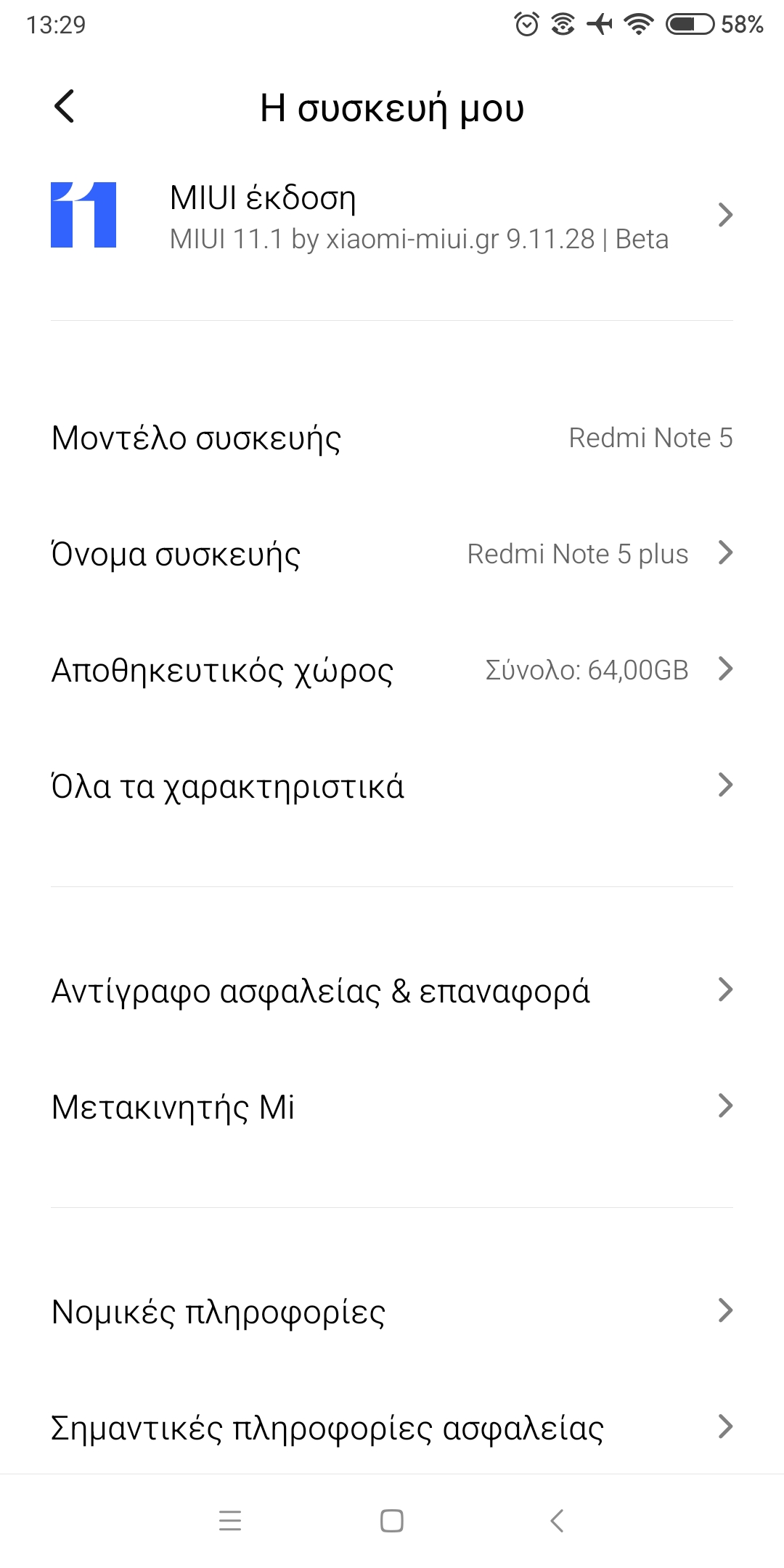Image resolution: width=784 pixels, height=1568 pixels.
Task: View Όλα τα χαρακτηριστικά
Action: (x=392, y=786)
